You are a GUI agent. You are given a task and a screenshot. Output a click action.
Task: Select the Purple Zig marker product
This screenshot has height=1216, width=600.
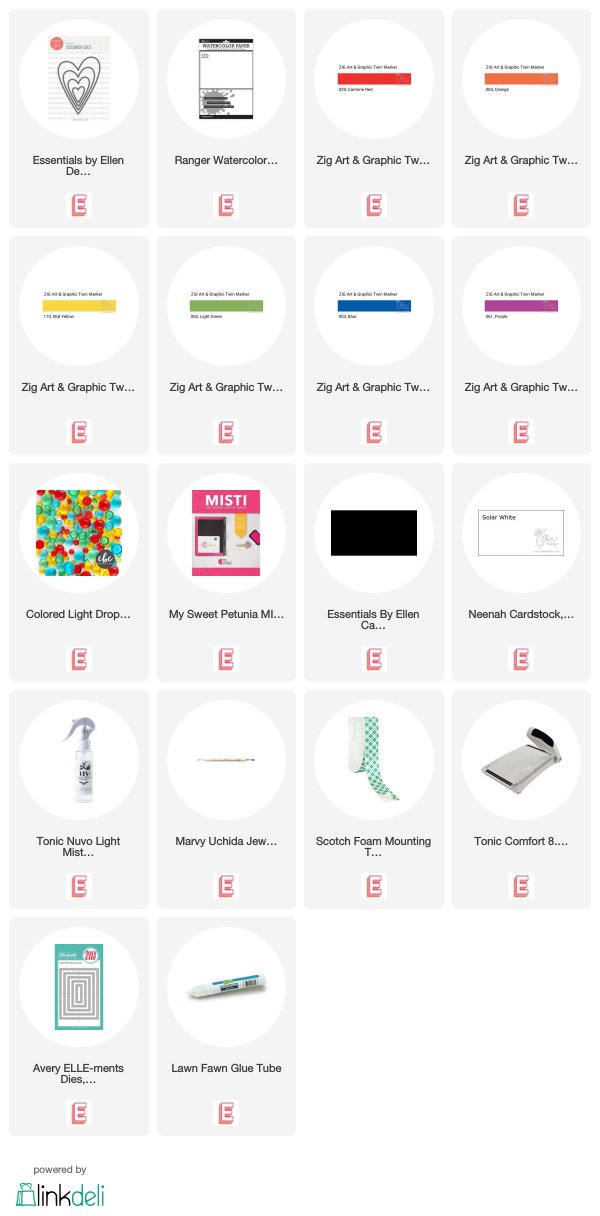click(521, 345)
